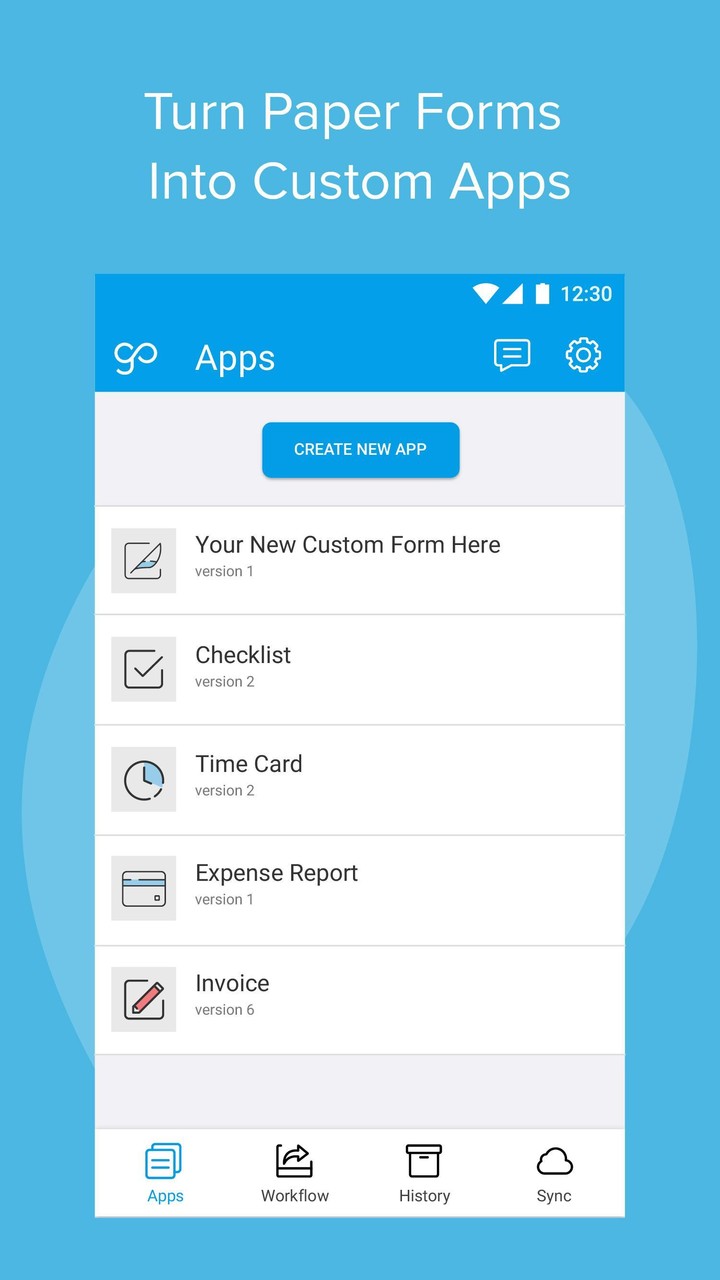This screenshot has height=1280, width=720.
Task: Select the Workflow icon in bottom navigation
Action: click(x=294, y=1160)
